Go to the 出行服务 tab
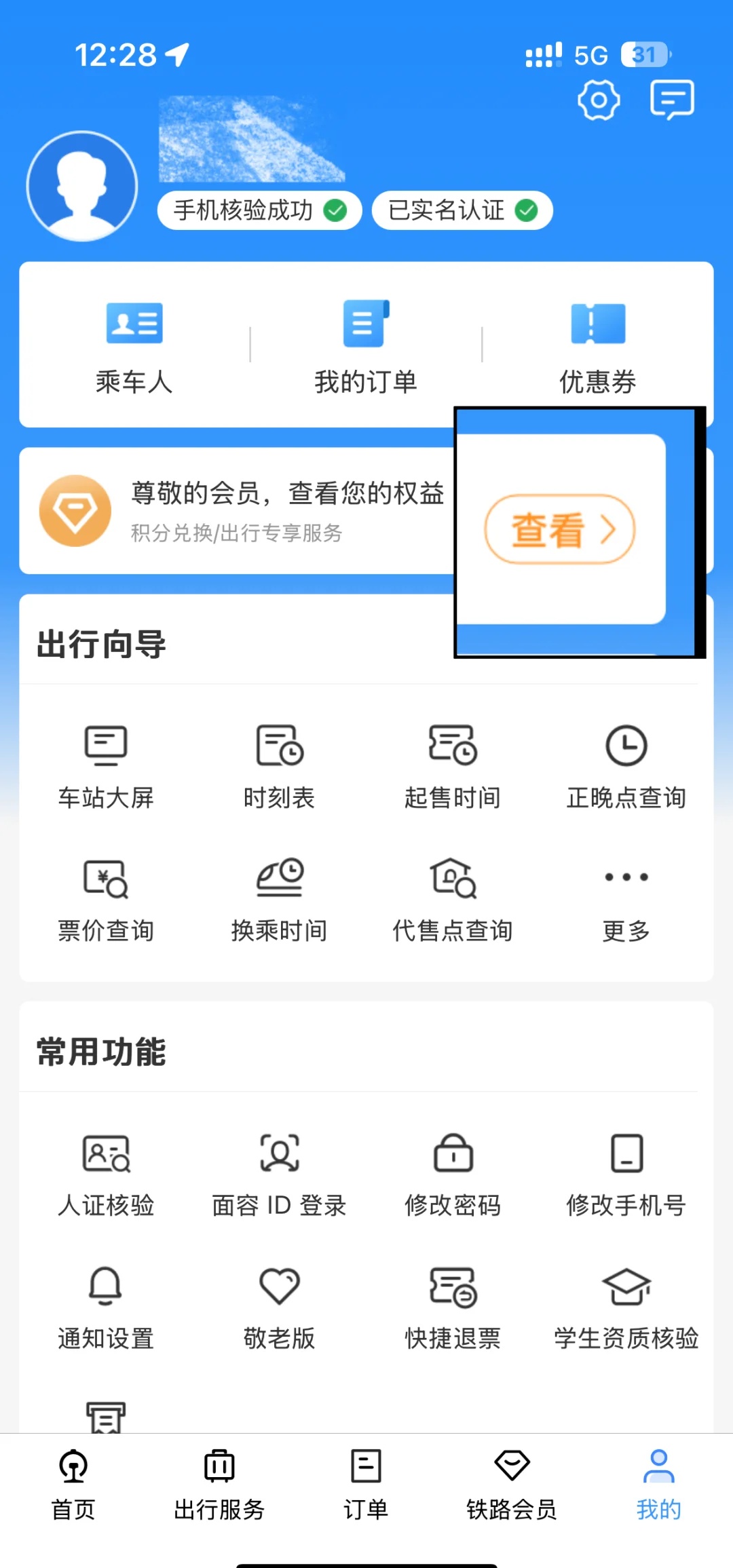The height and width of the screenshot is (1568, 733). 219,1485
